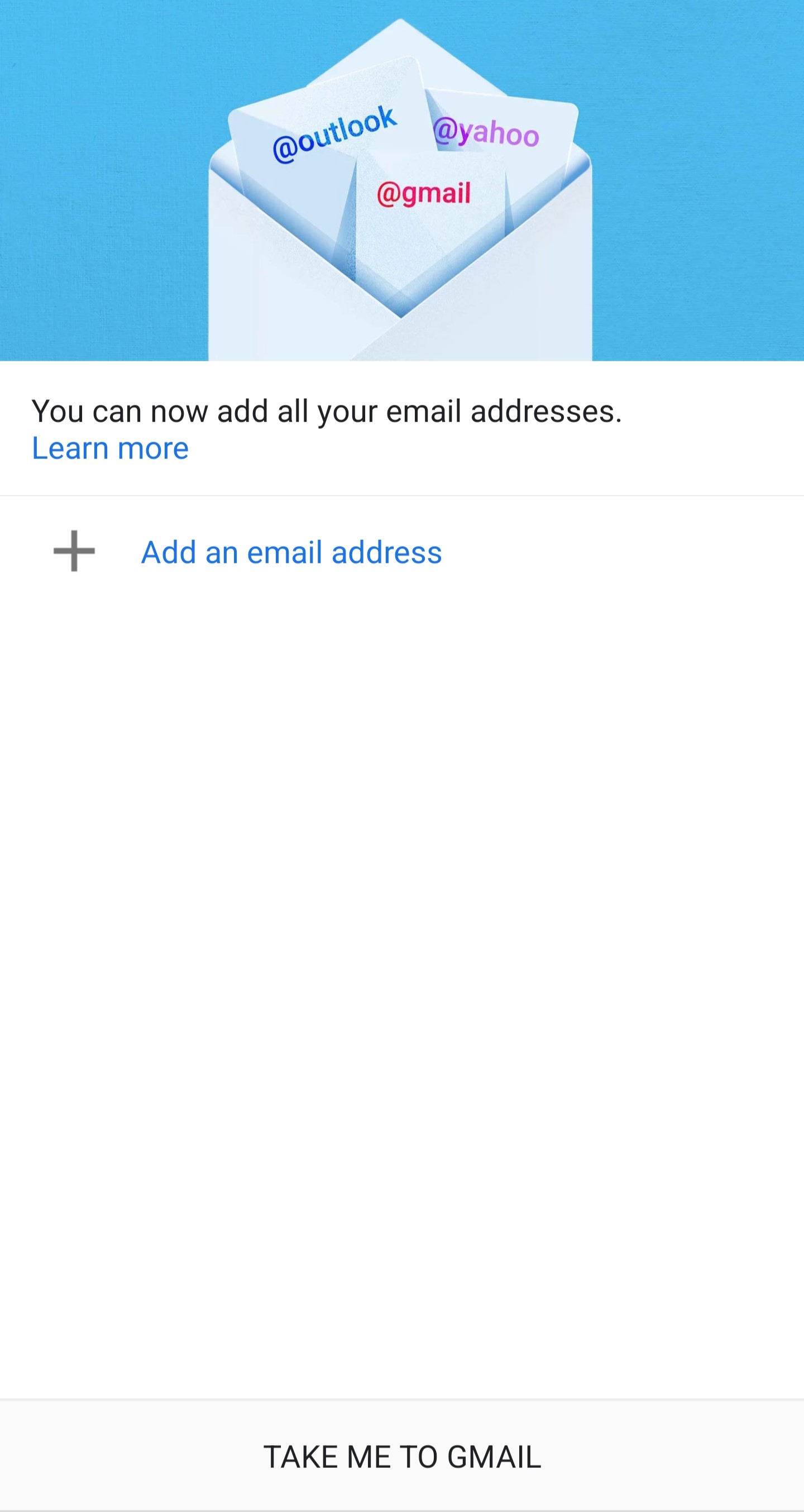The image size is (804, 1512).
Task: Add an email address
Action: pyautogui.click(x=291, y=552)
